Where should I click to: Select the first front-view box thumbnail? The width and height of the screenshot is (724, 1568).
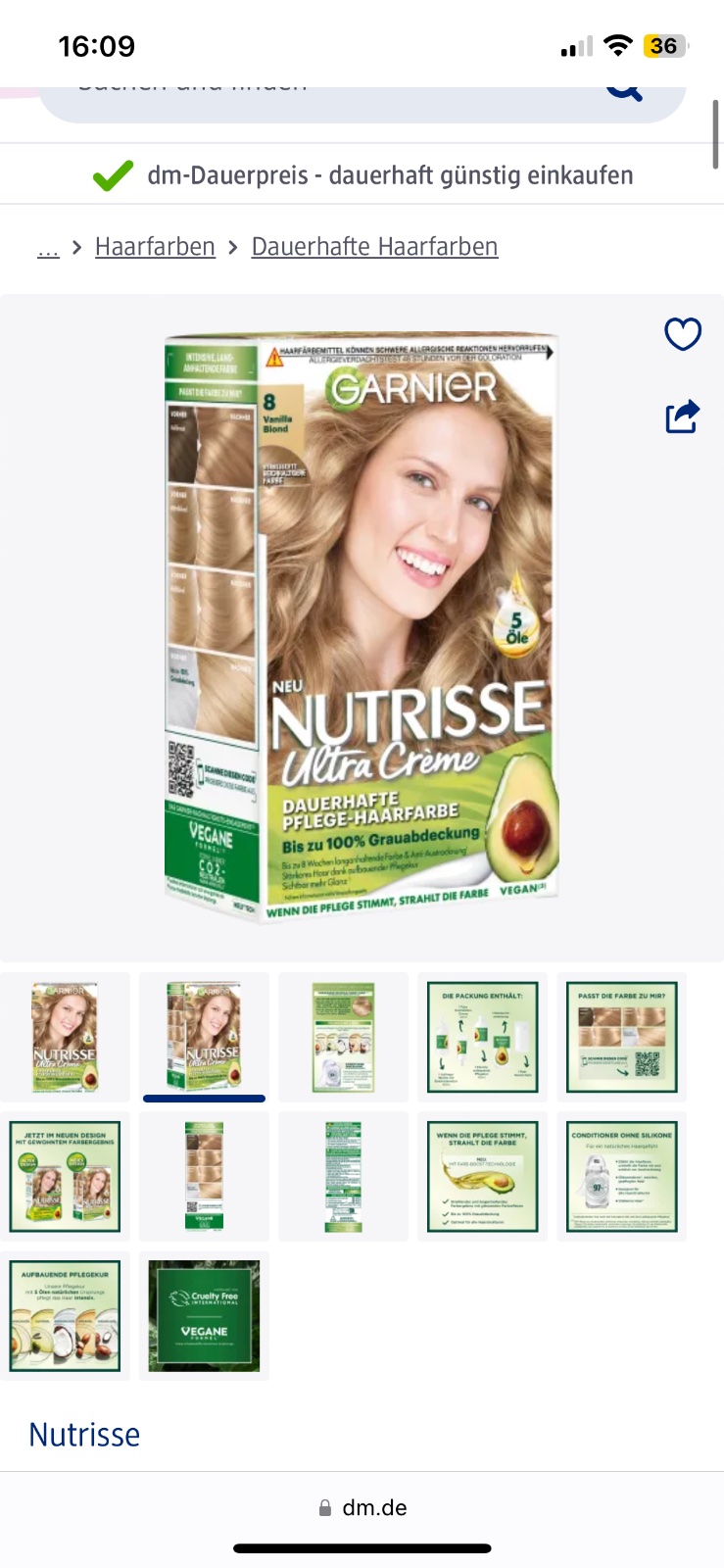65,1037
